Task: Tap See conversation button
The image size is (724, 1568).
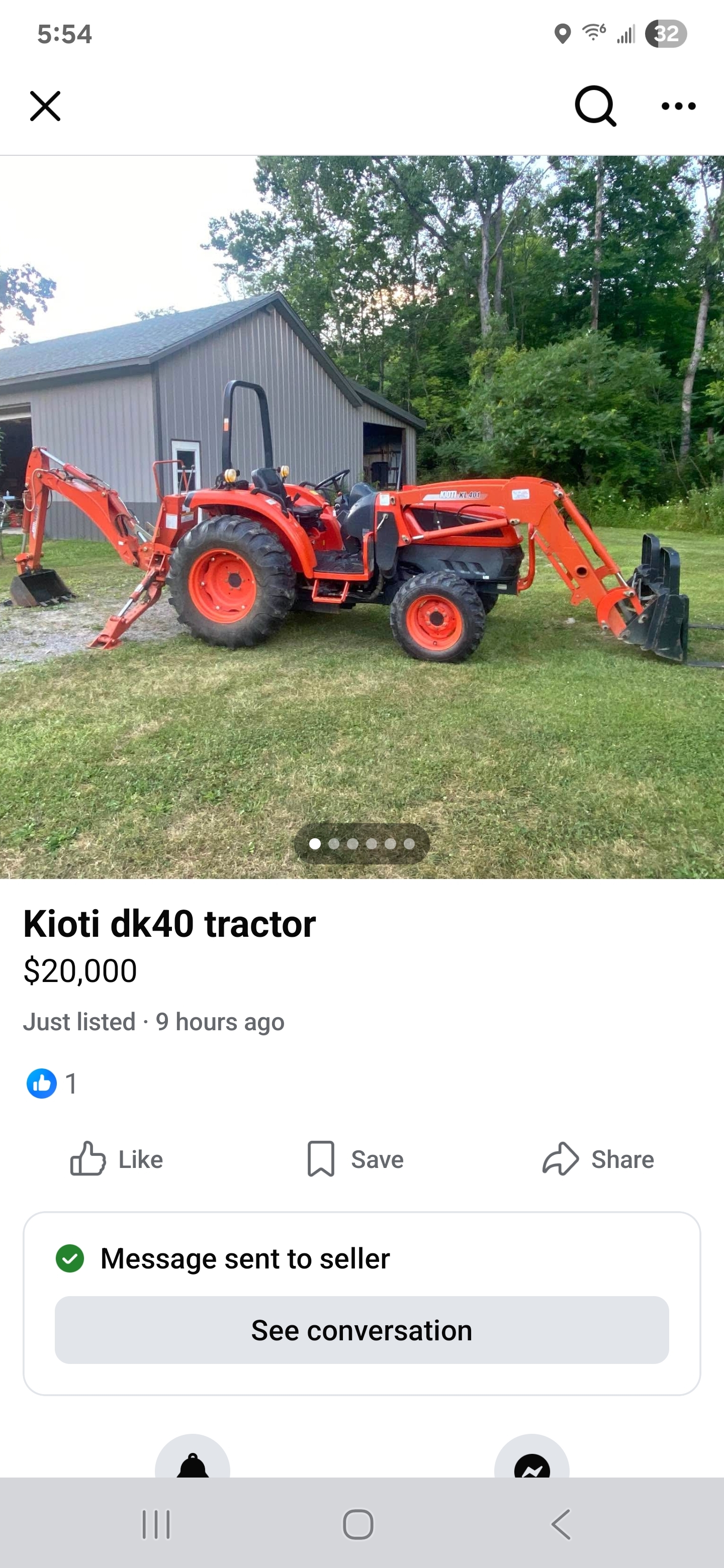Action: click(361, 1329)
